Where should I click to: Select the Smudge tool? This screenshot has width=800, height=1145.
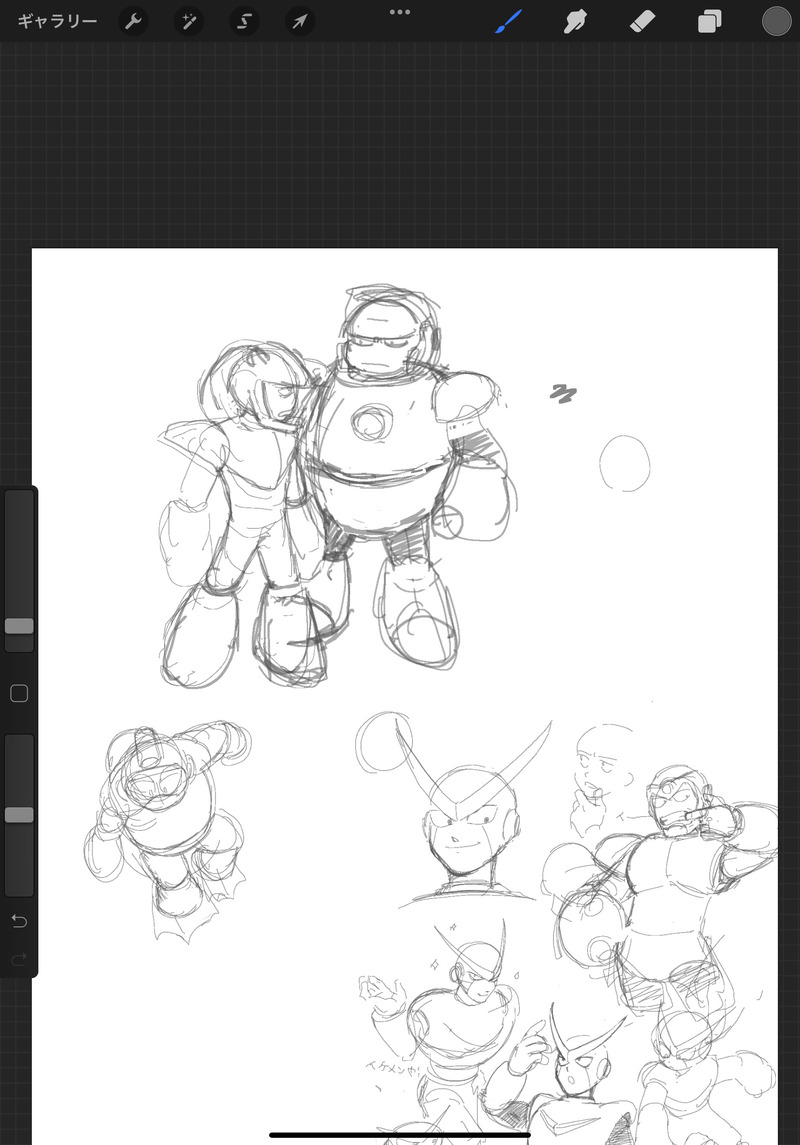point(576,21)
